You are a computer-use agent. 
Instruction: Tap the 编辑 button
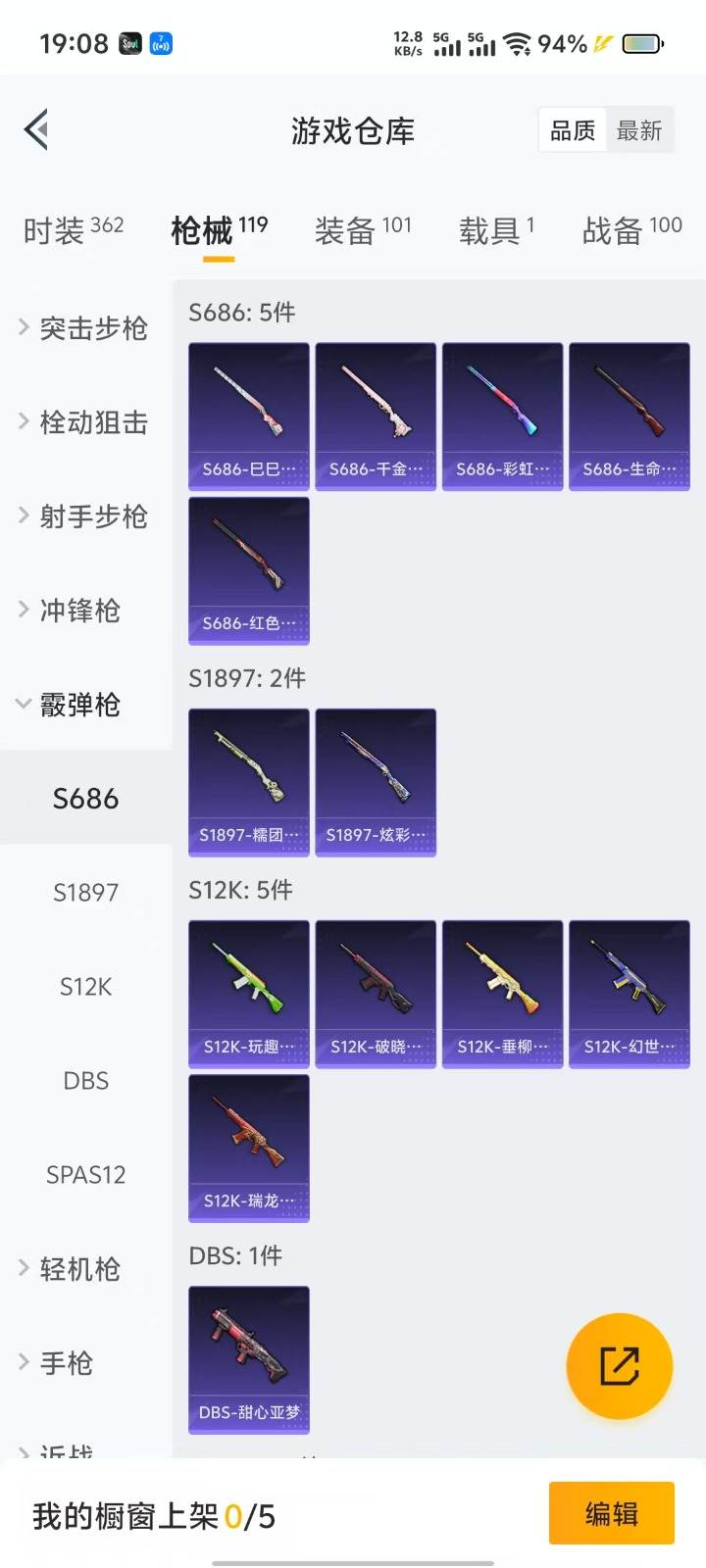point(611,1513)
